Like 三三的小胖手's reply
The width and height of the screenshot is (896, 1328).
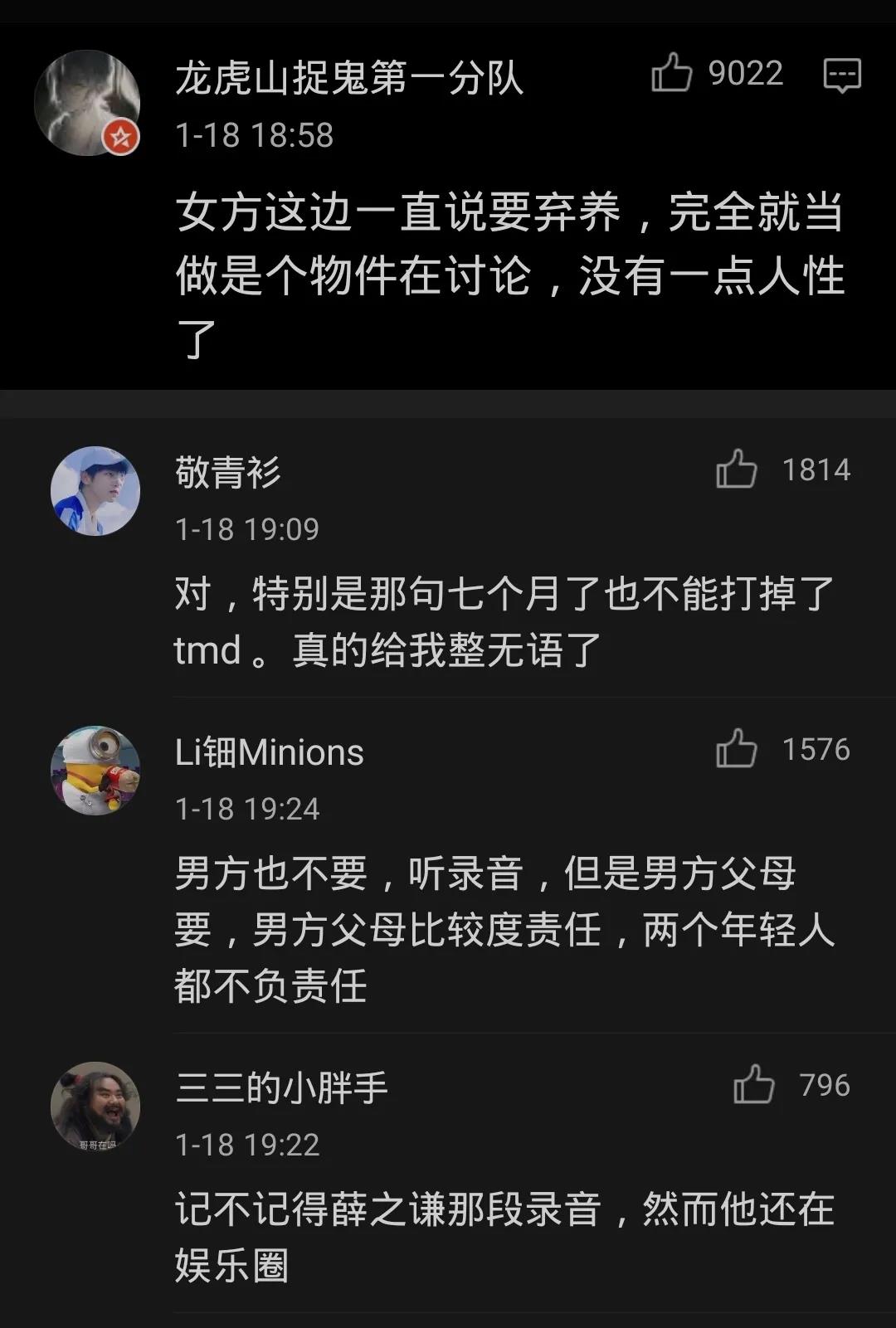point(753,1085)
